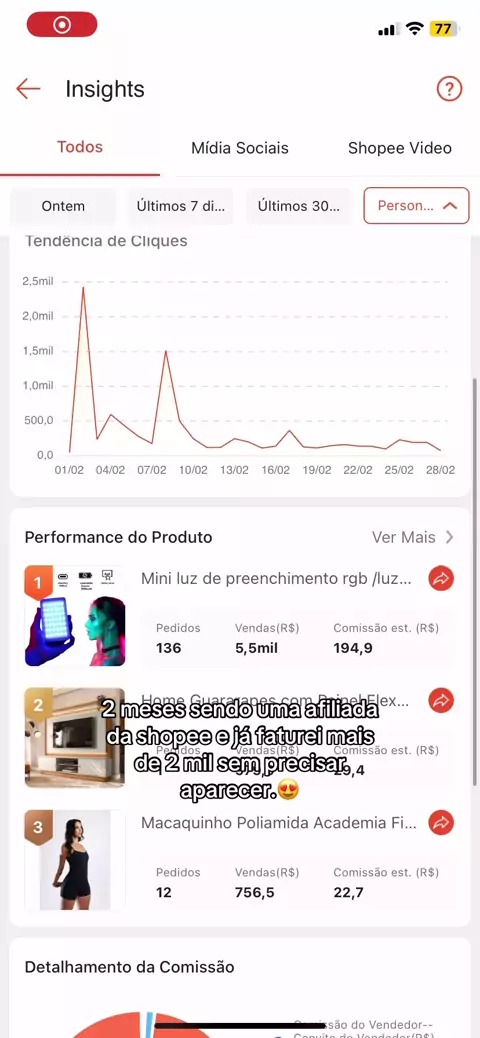Expand the Personalizado date dropdown
Screen dimensions: 480x1038
pyautogui.click(x=416, y=206)
